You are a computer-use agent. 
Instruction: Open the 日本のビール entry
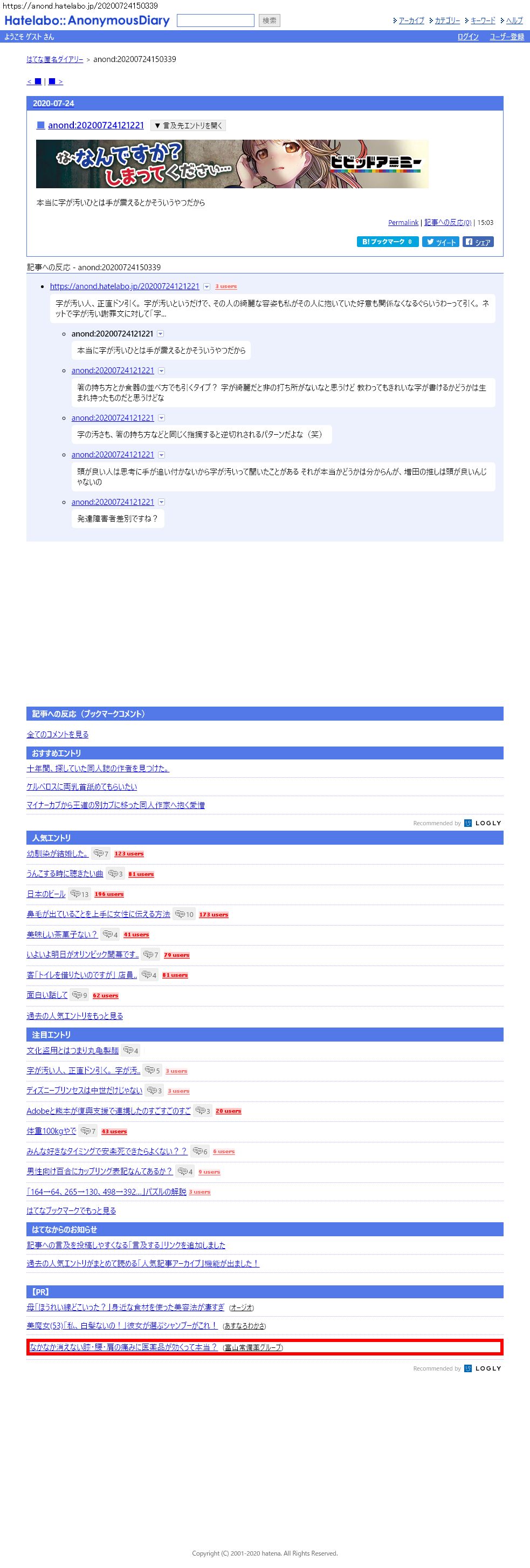[46, 894]
